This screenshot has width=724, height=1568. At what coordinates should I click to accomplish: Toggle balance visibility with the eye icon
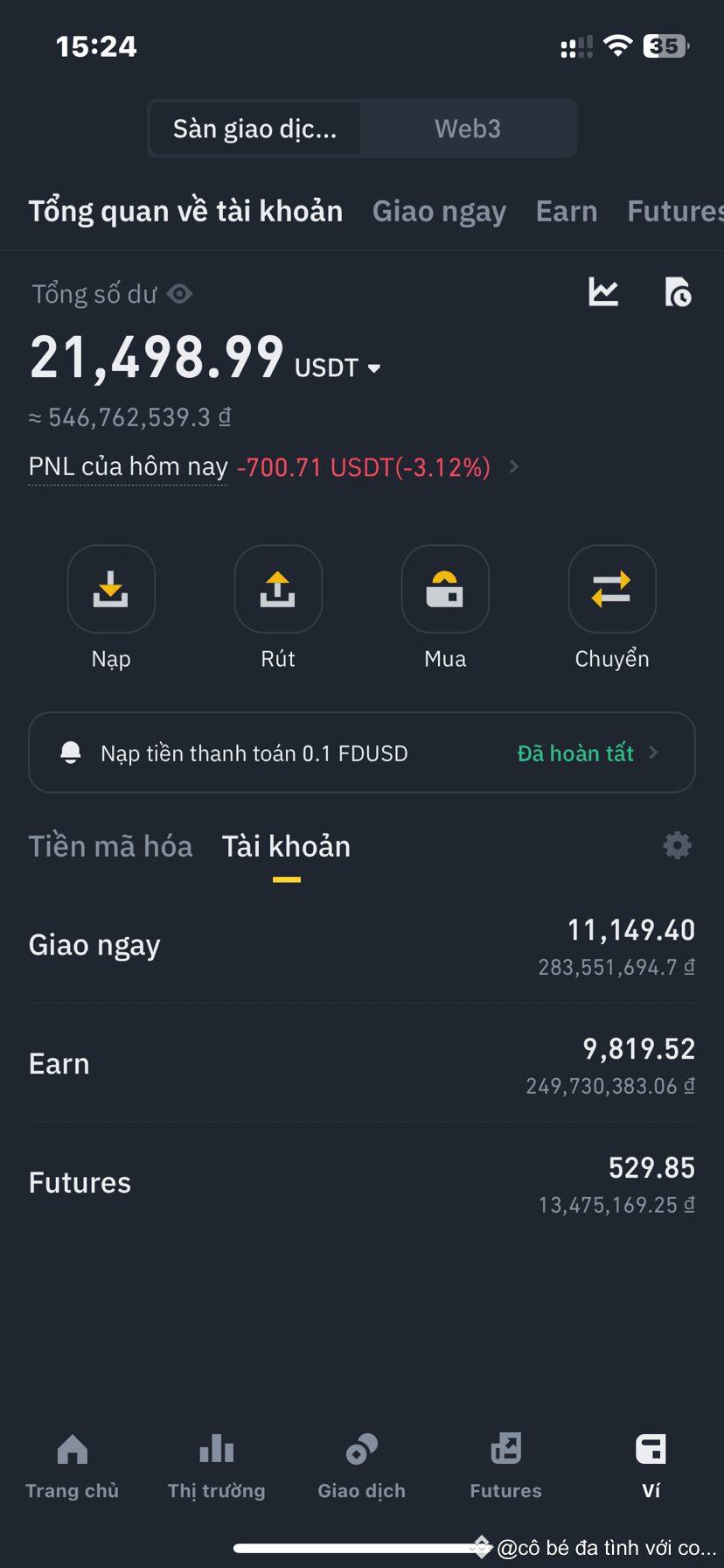179,293
